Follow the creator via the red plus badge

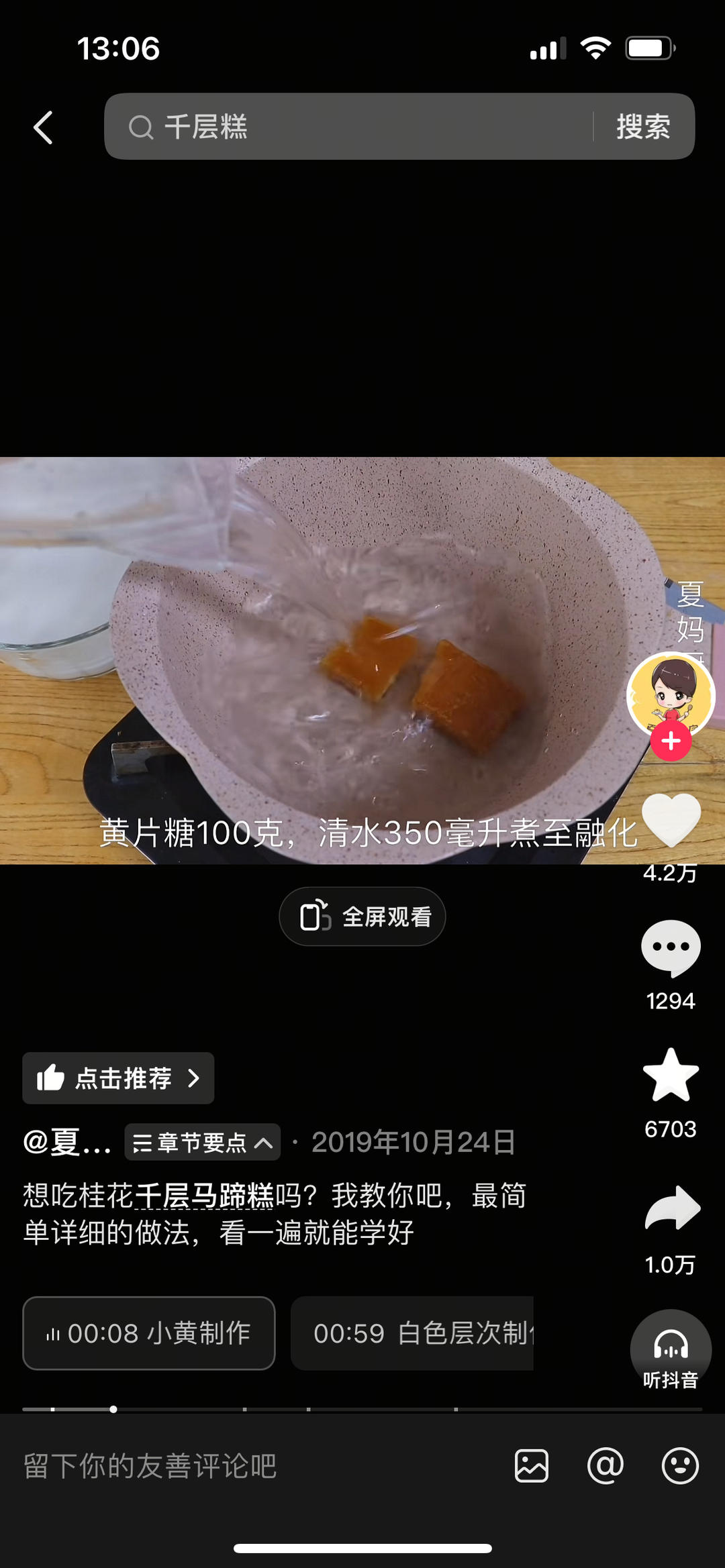pos(669,741)
